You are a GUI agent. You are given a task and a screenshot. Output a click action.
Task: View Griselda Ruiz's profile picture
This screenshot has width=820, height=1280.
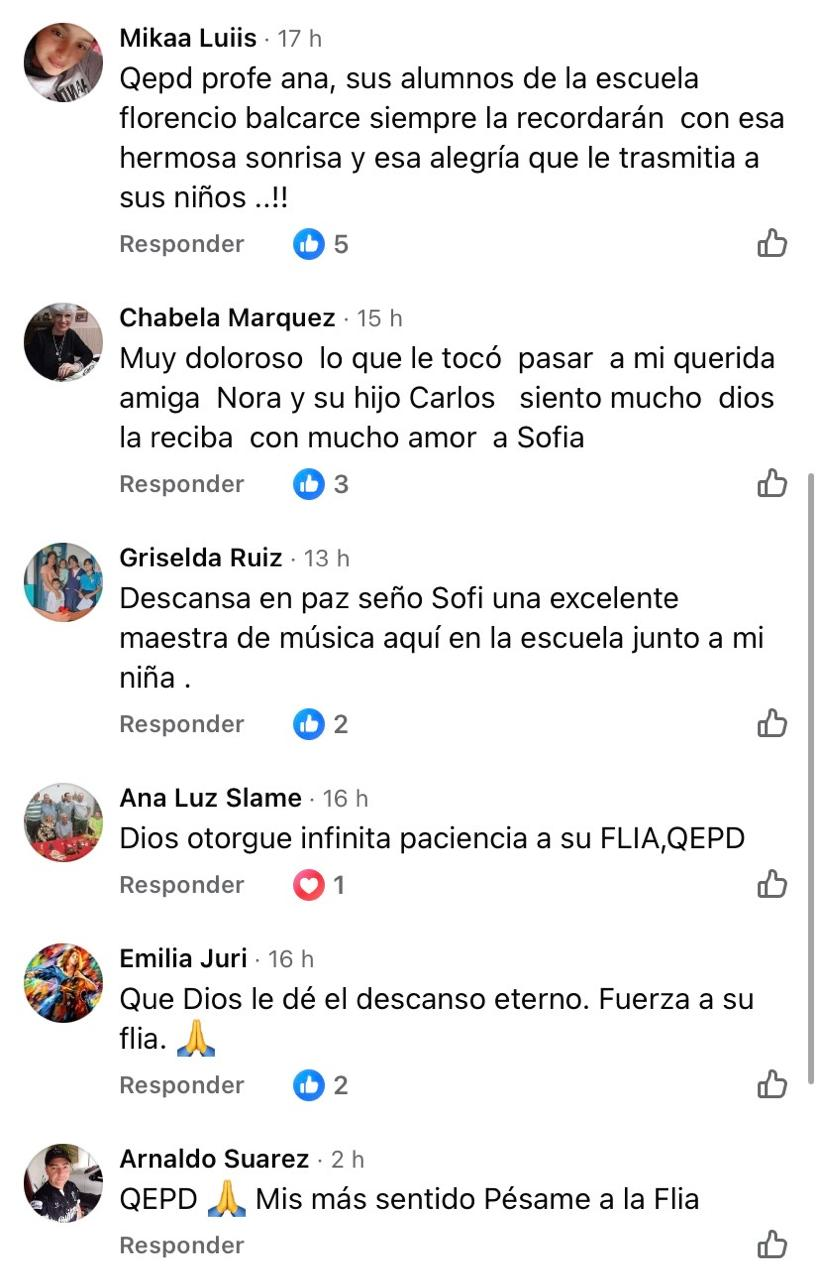(x=63, y=582)
